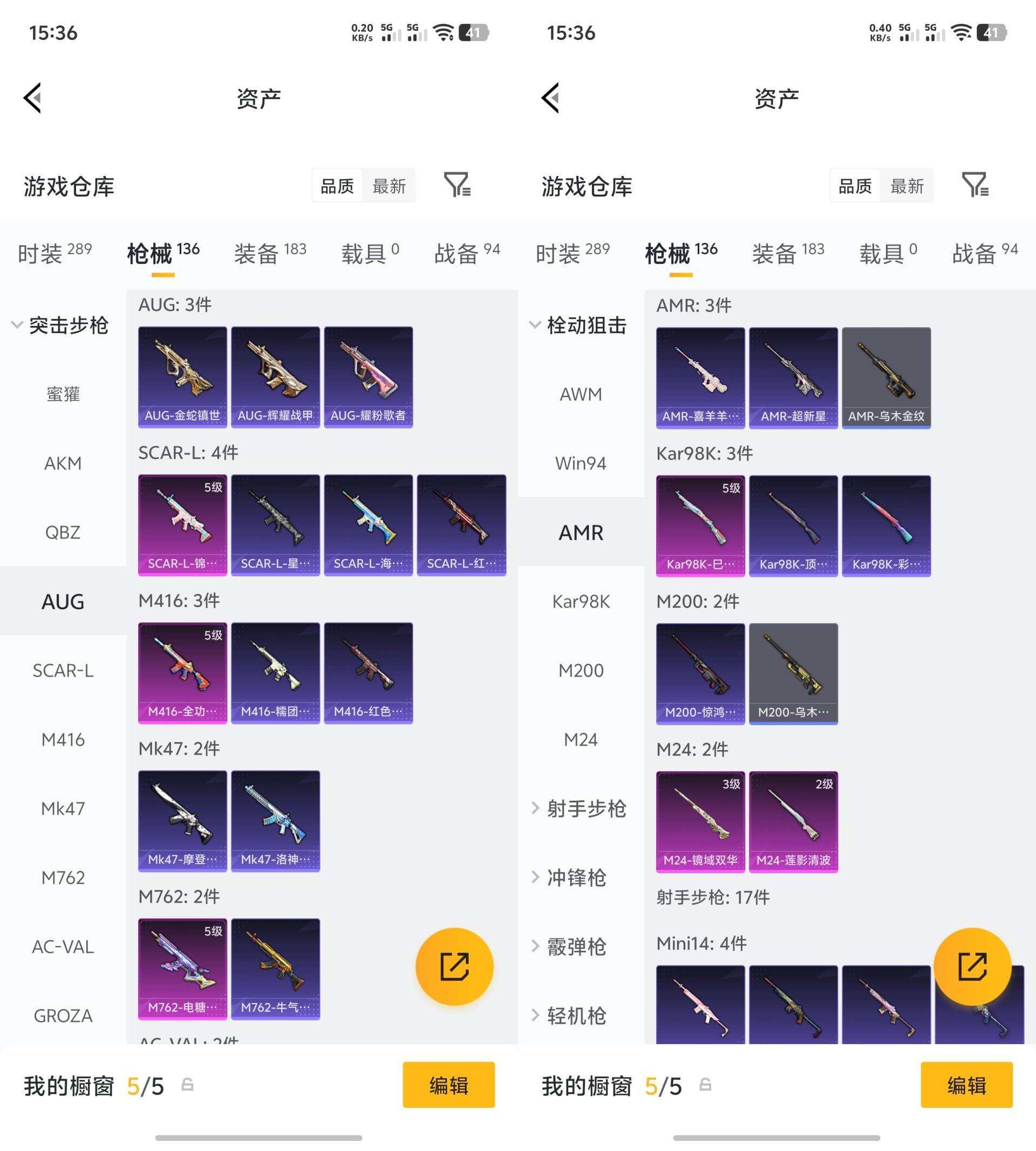
Task: Select the AKM category in sidebar
Action: point(63,464)
